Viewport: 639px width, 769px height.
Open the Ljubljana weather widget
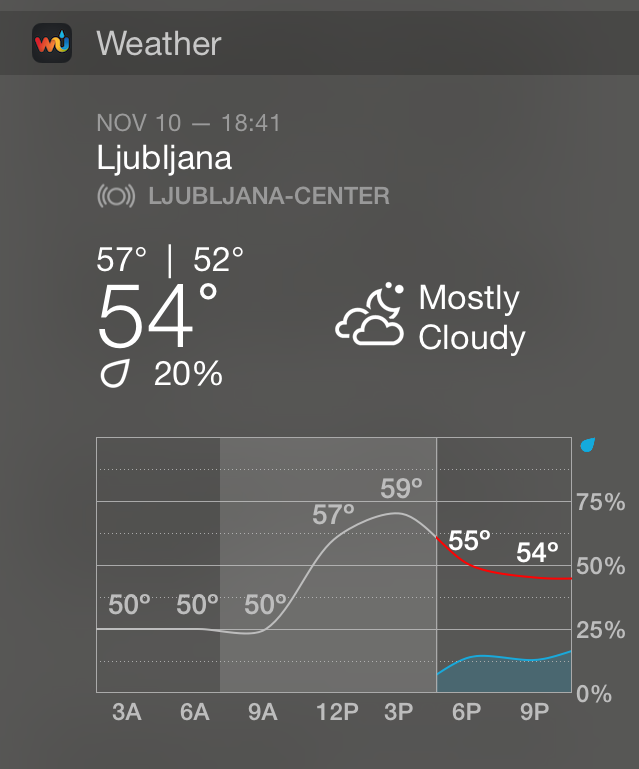pyautogui.click(x=165, y=158)
